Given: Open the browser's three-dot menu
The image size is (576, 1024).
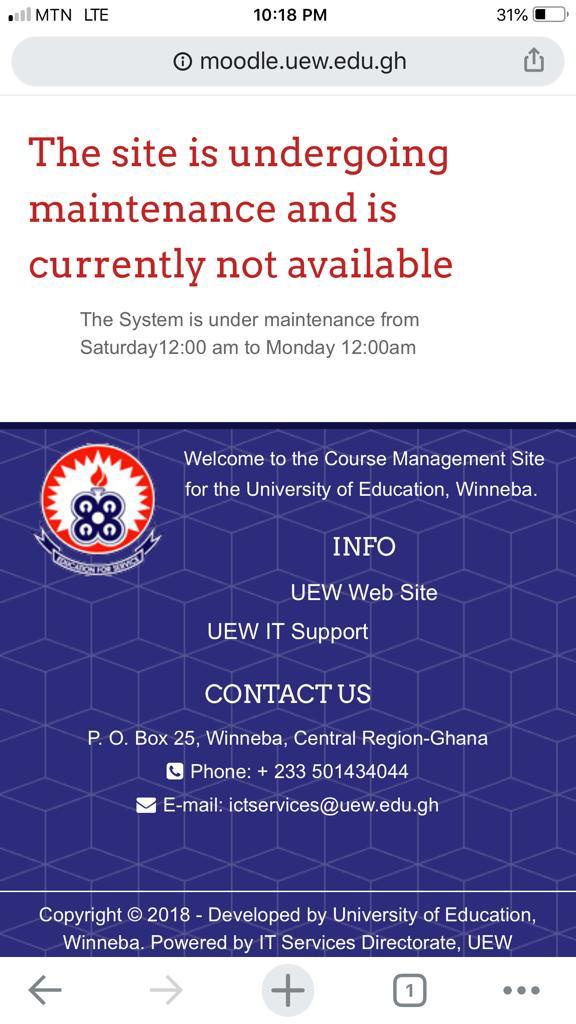Looking at the screenshot, I should point(522,991).
